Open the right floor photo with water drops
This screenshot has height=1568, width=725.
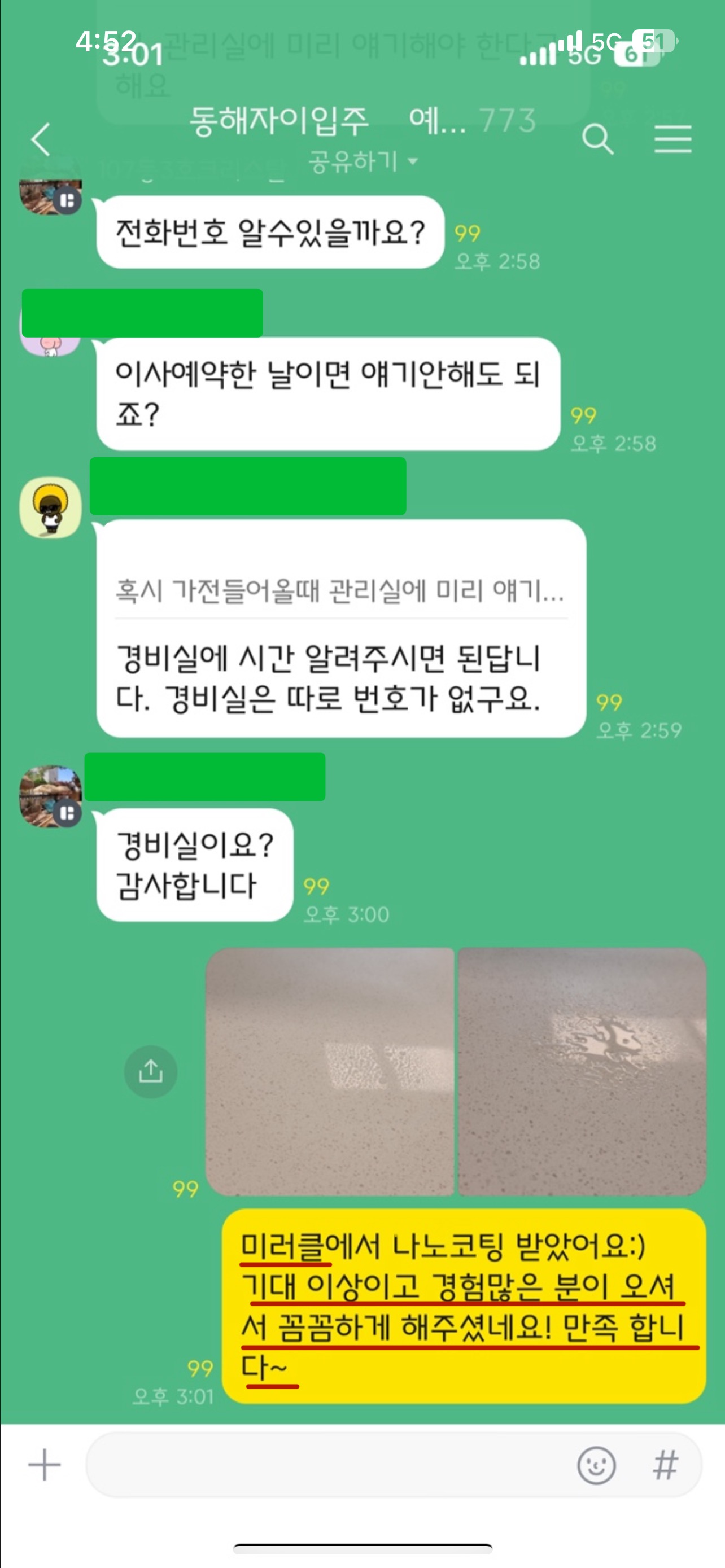tap(582, 1071)
